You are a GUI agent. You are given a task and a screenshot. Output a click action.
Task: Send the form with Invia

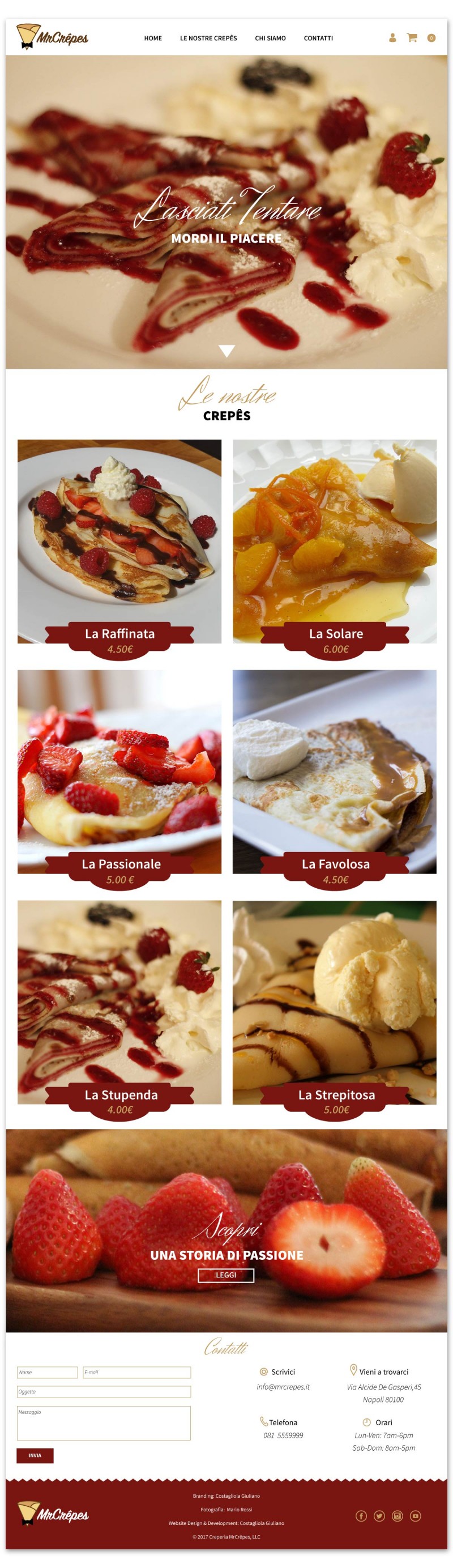coord(35,1455)
